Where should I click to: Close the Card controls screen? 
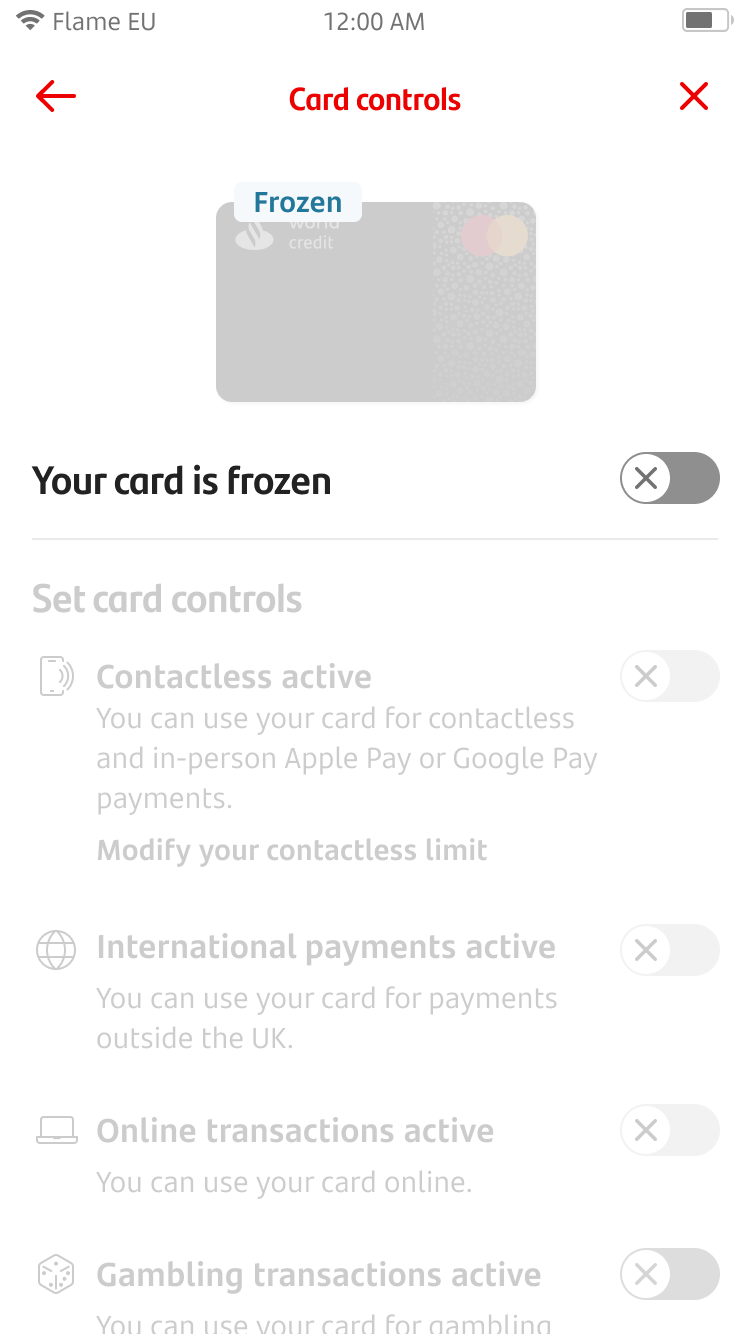(693, 97)
